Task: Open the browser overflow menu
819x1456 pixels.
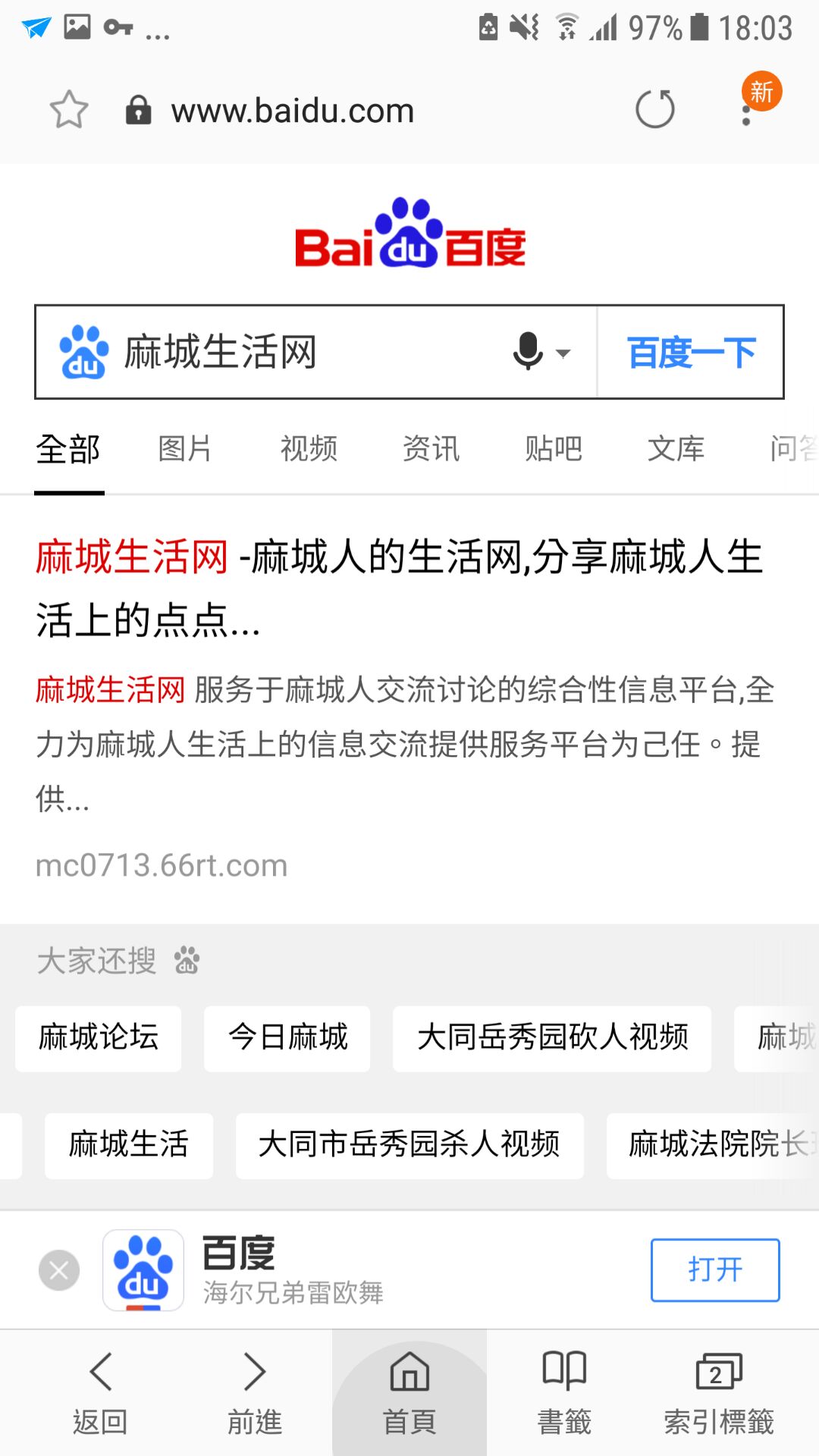Action: click(747, 111)
